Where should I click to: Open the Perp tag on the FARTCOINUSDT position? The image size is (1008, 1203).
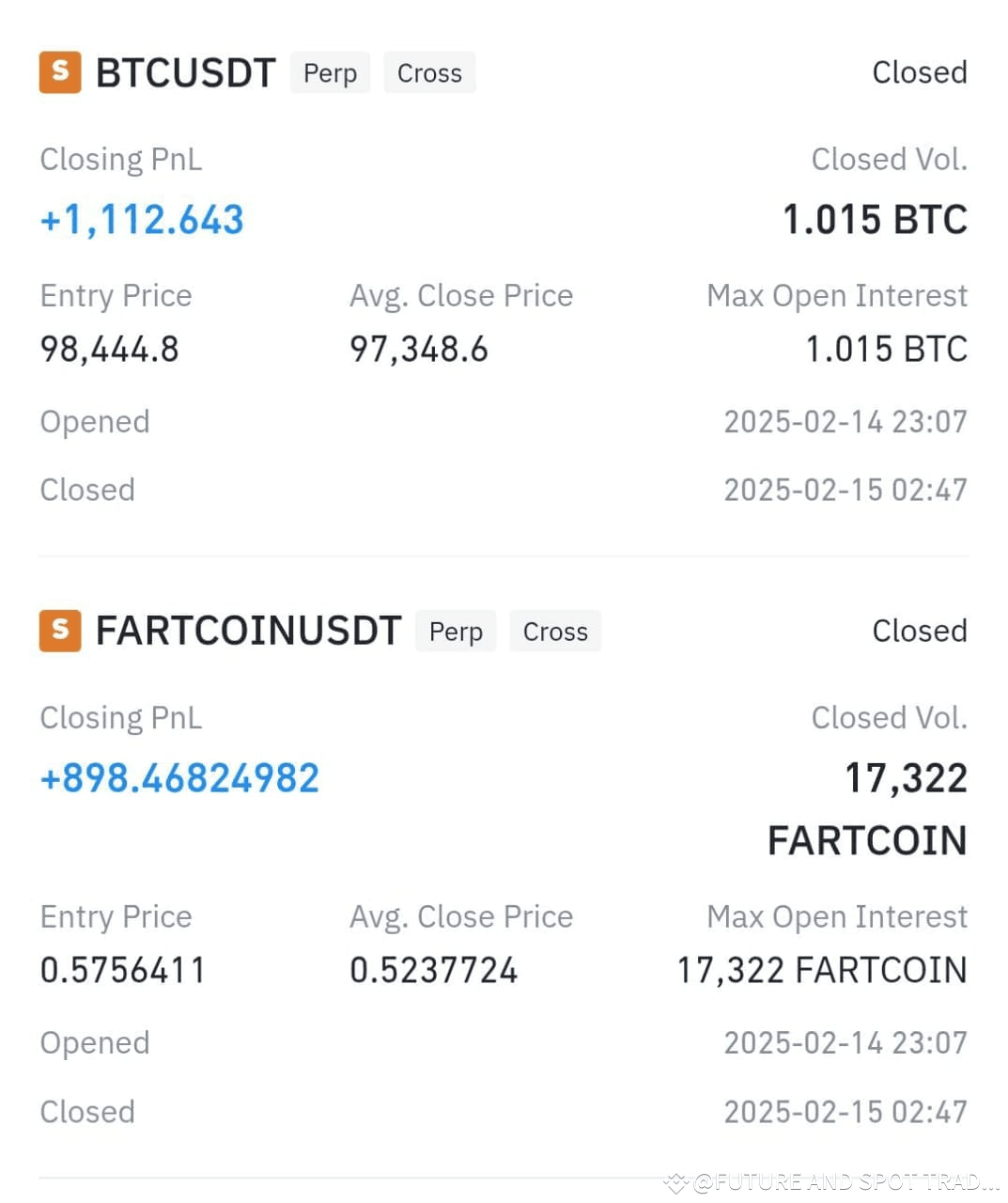click(x=455, y=631)
